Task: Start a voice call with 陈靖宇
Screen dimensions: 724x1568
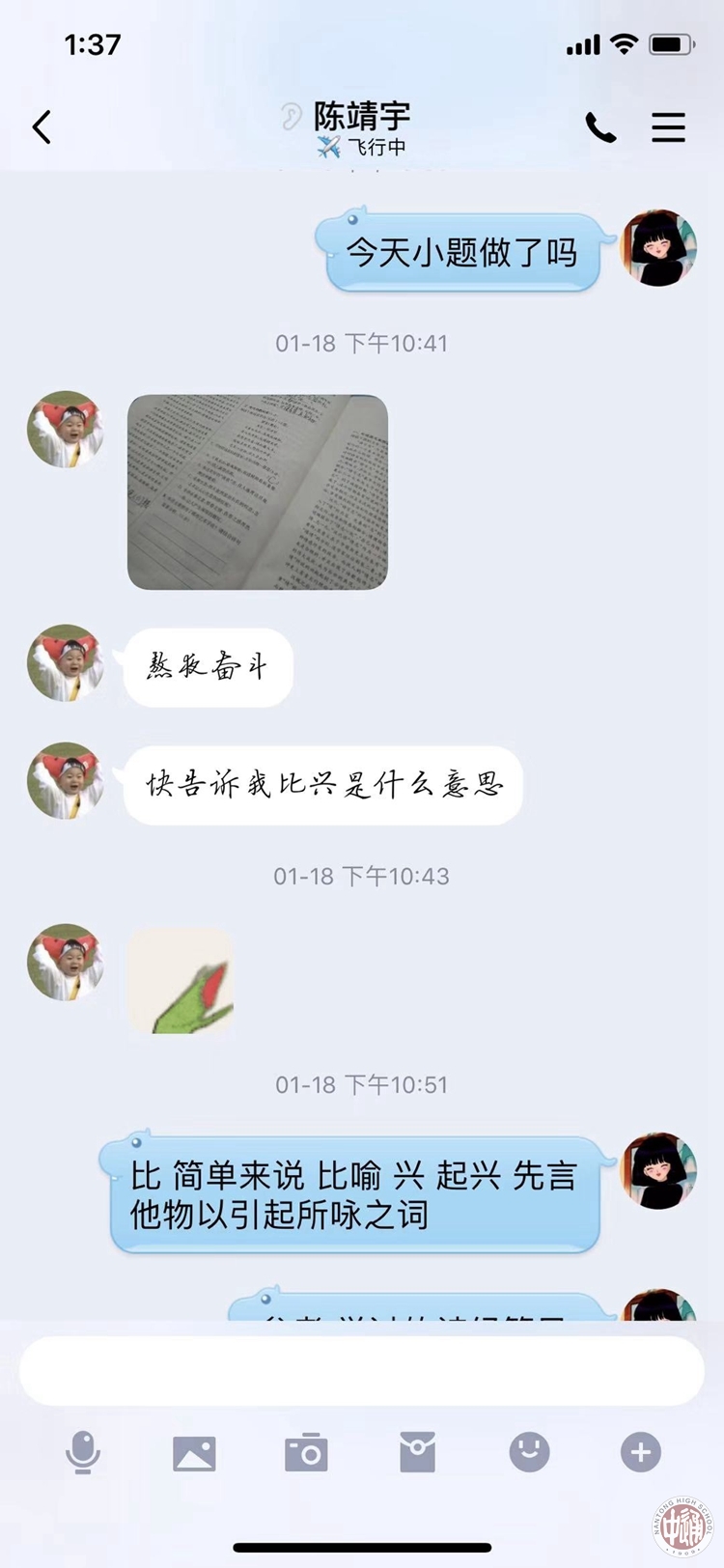Action: click(600, 127)
